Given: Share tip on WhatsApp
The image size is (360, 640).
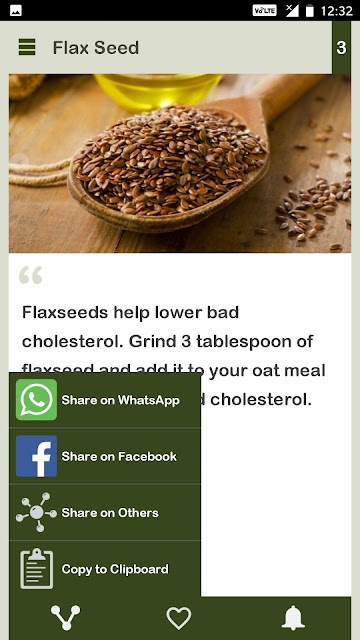Looking at the screenshot, I should (x=105, y=400).
